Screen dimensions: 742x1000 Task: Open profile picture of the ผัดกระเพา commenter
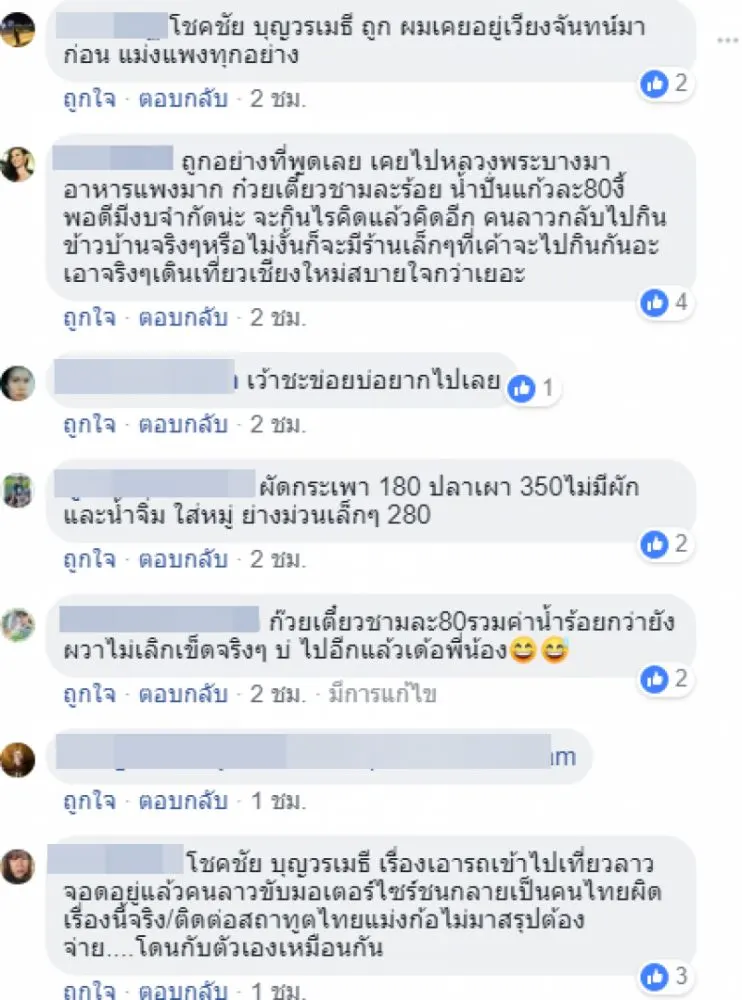pyautogui.click(x=18, y=490)
